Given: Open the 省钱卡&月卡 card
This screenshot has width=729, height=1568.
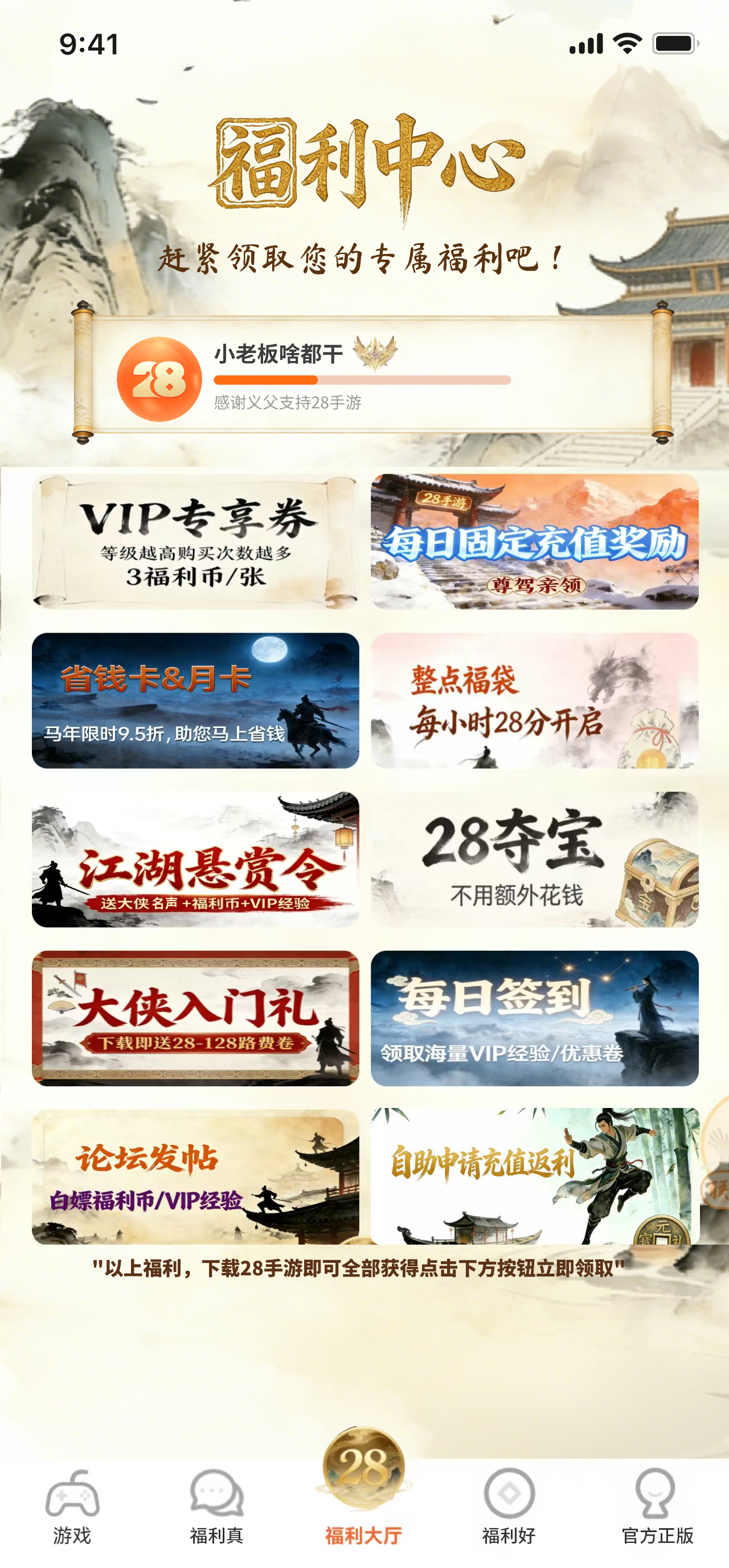Looking at the screenshot, I should pos(195,701).
